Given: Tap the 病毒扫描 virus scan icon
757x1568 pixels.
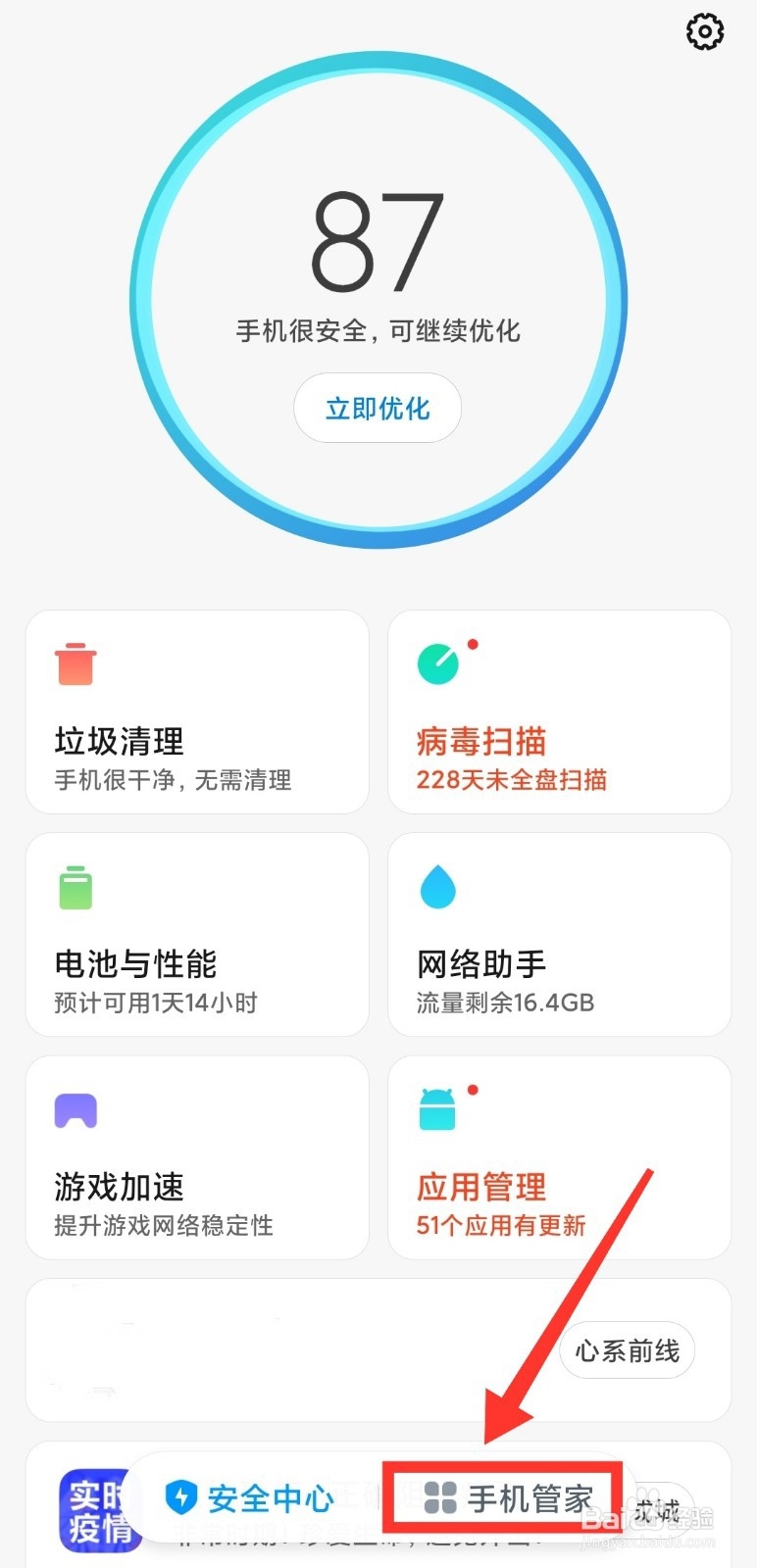Looking at the screenshot, I should pyautogui.click(x=436, y=662).
